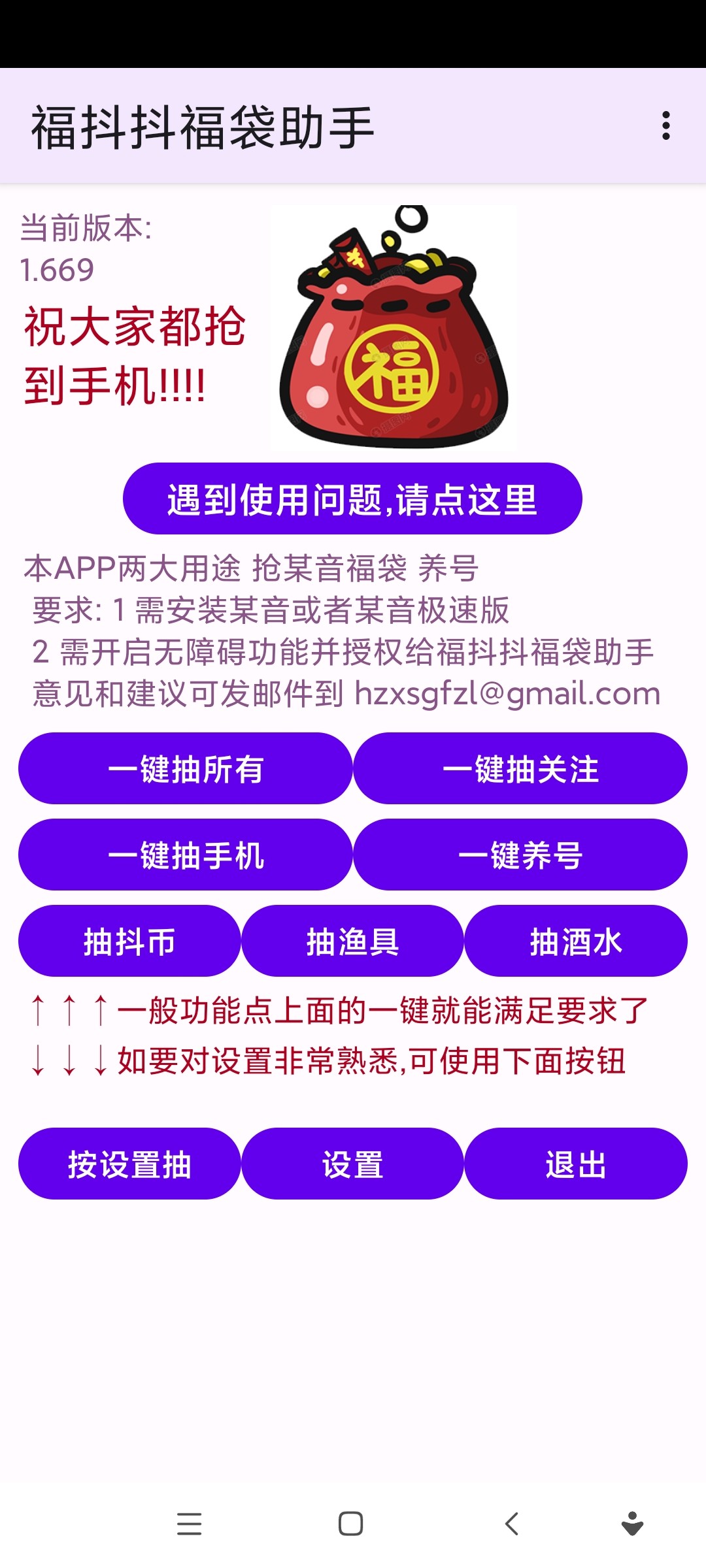Open the recent apps view
706x1568 pixels.
[x=190, y=1524]
